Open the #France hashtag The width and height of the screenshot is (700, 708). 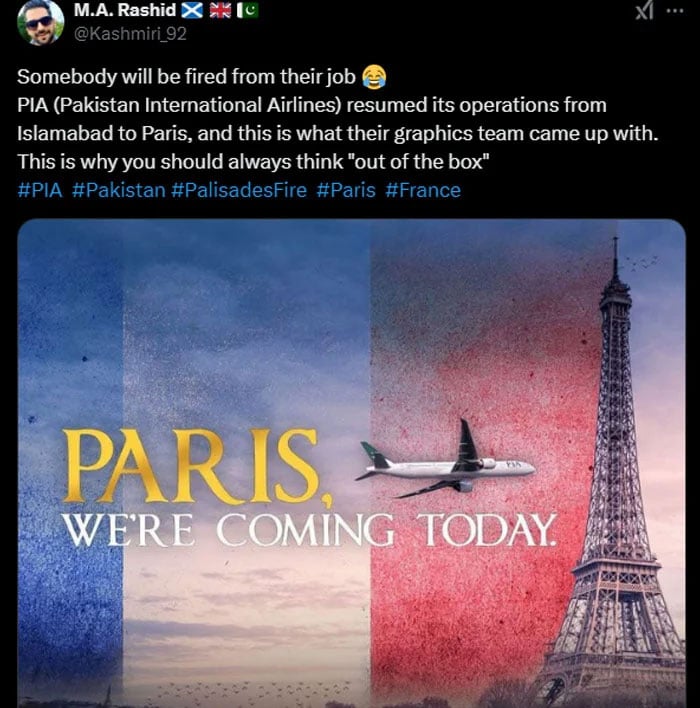coord(423,190)
